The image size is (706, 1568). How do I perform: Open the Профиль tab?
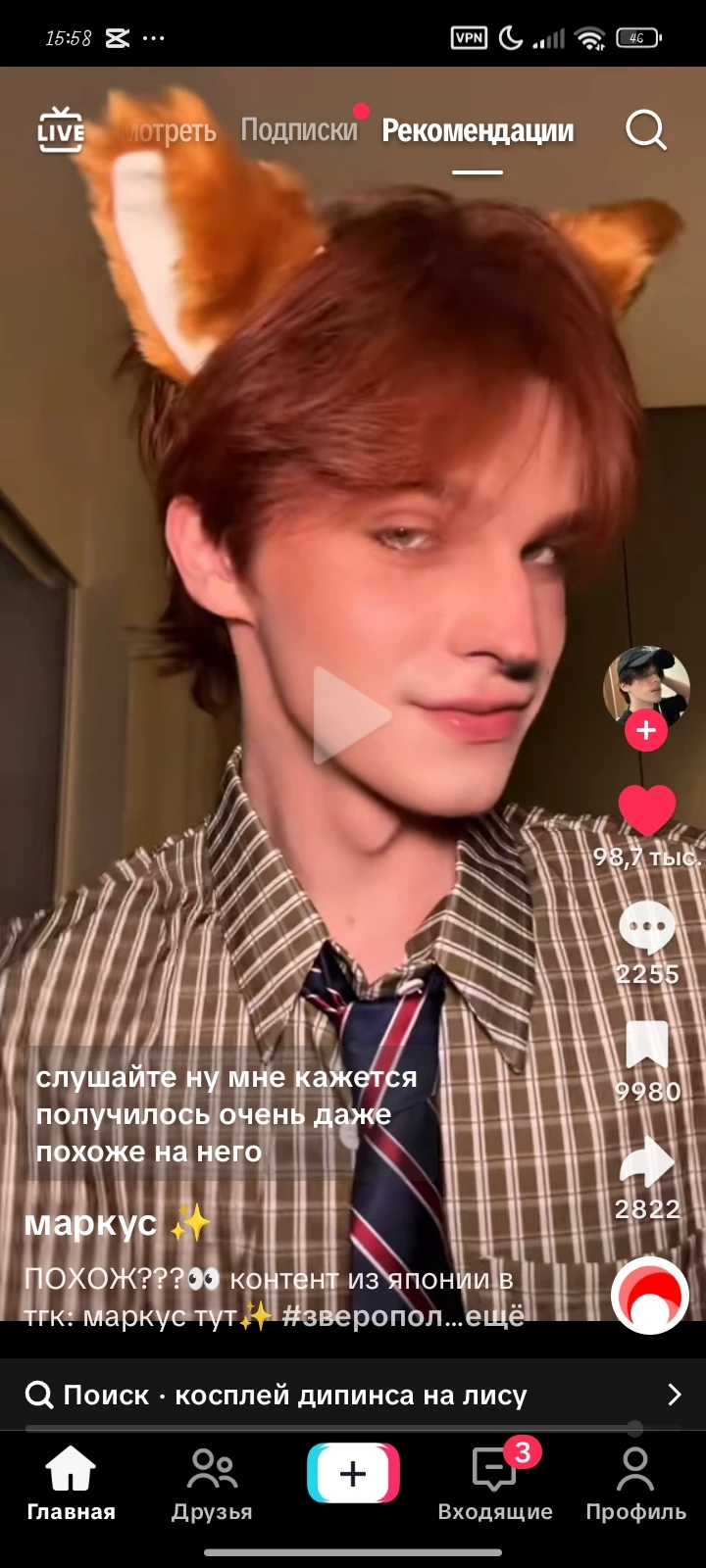tap(635, 1485)
